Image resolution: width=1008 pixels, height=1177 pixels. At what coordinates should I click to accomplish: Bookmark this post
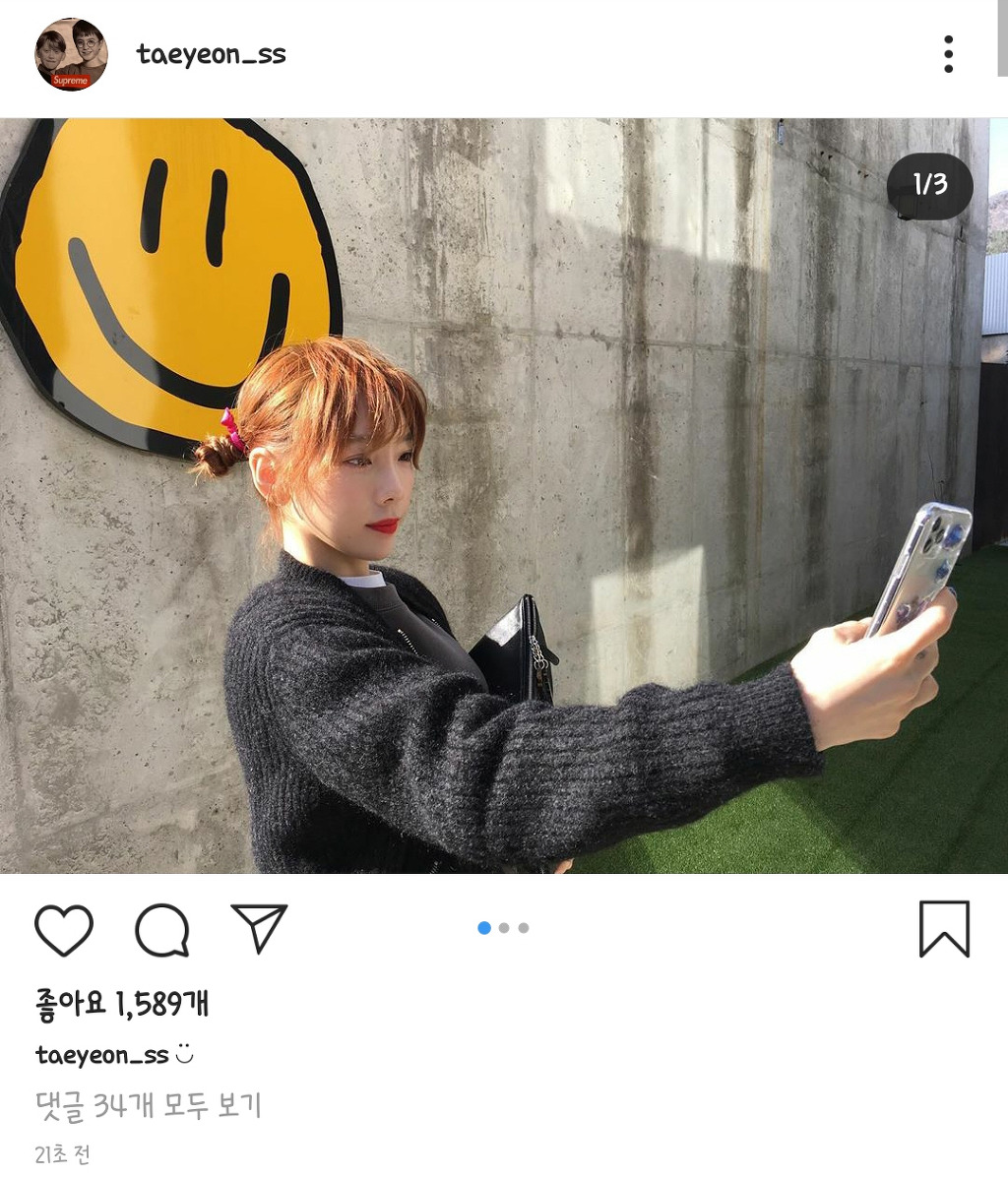(x=944, y=929)
